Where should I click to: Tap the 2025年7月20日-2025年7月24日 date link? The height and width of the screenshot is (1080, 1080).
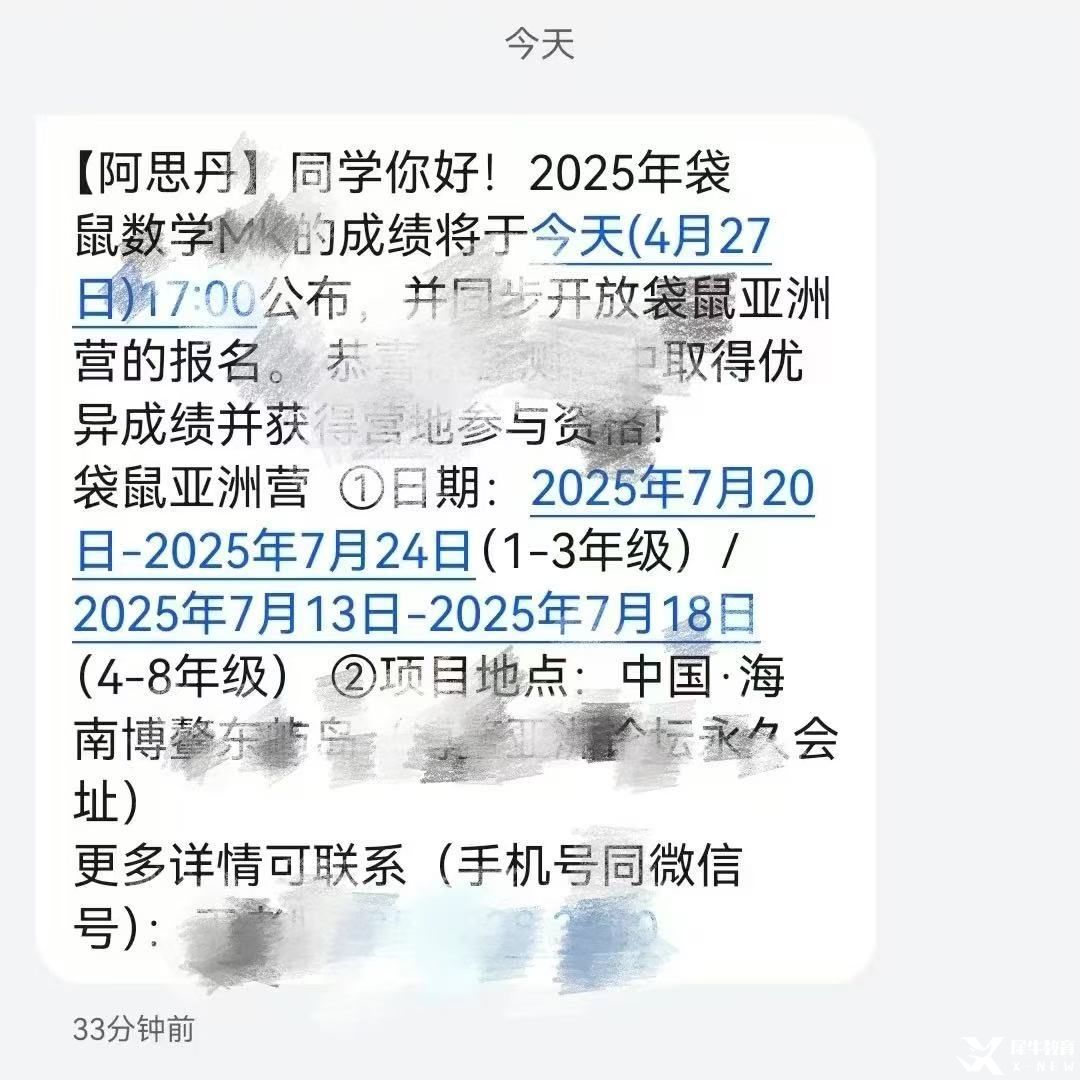[672, 489]
